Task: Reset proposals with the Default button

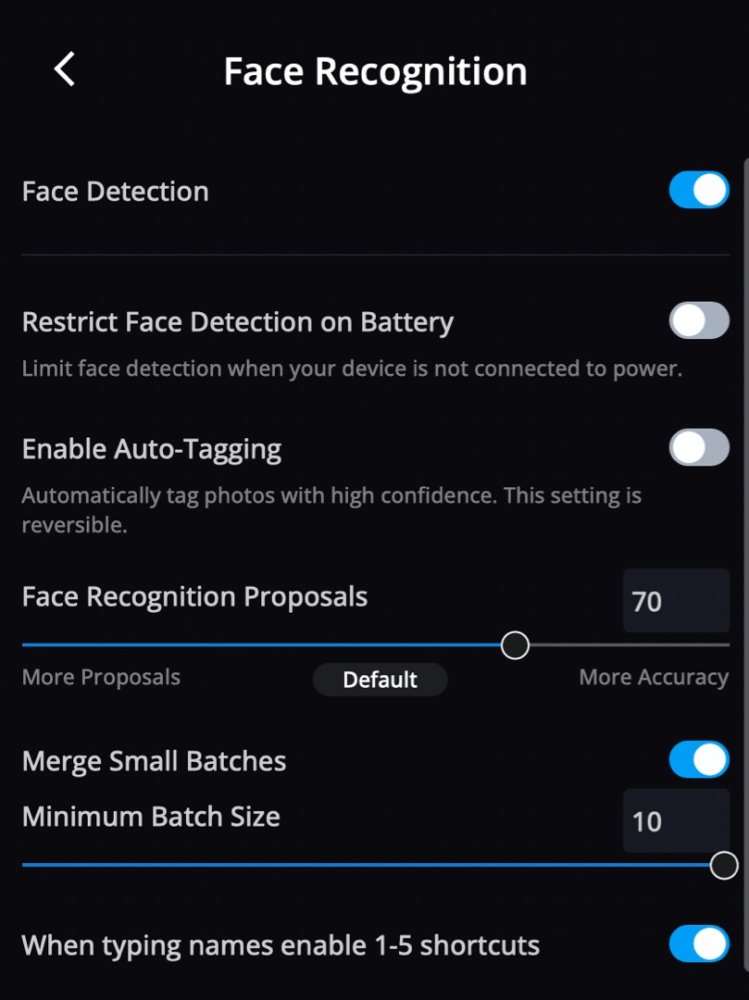Action: click(380, 680)
